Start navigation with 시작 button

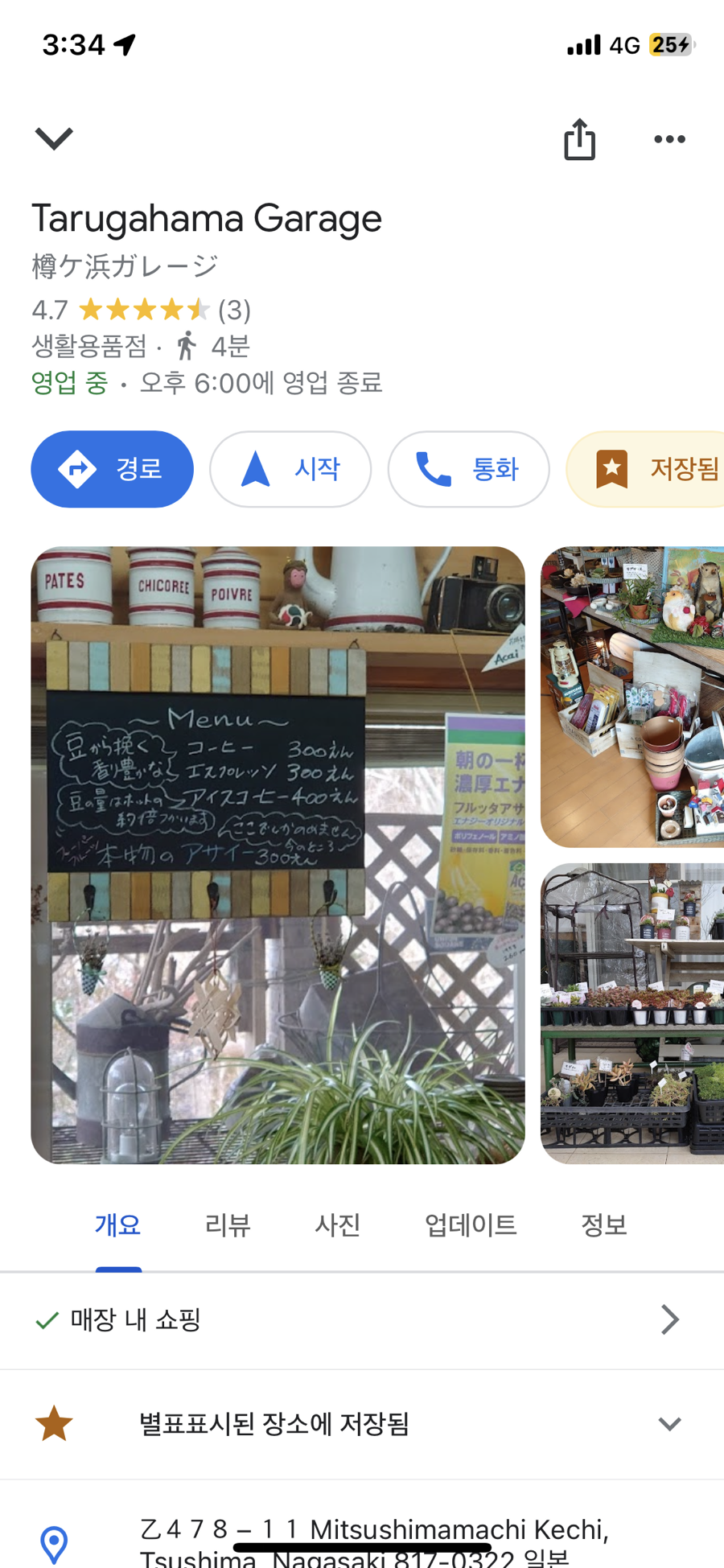[x=290, y=469]
